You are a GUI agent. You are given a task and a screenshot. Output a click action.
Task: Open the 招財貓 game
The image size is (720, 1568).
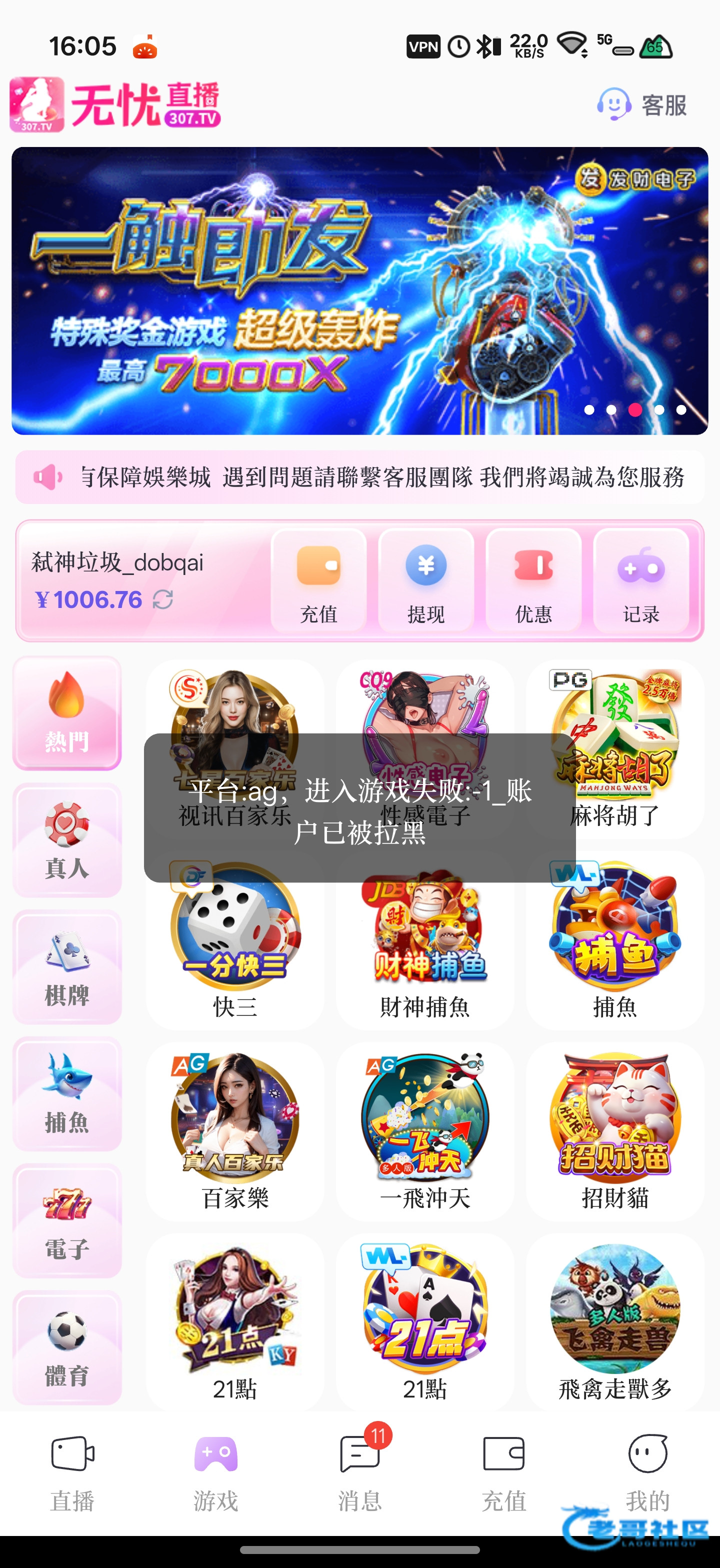click(x=614, y=1131)
